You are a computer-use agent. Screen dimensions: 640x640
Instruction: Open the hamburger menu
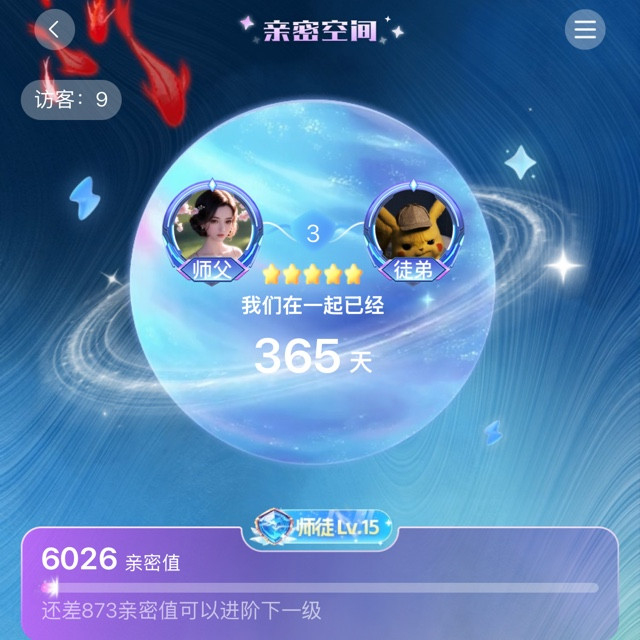click(585, 29)
